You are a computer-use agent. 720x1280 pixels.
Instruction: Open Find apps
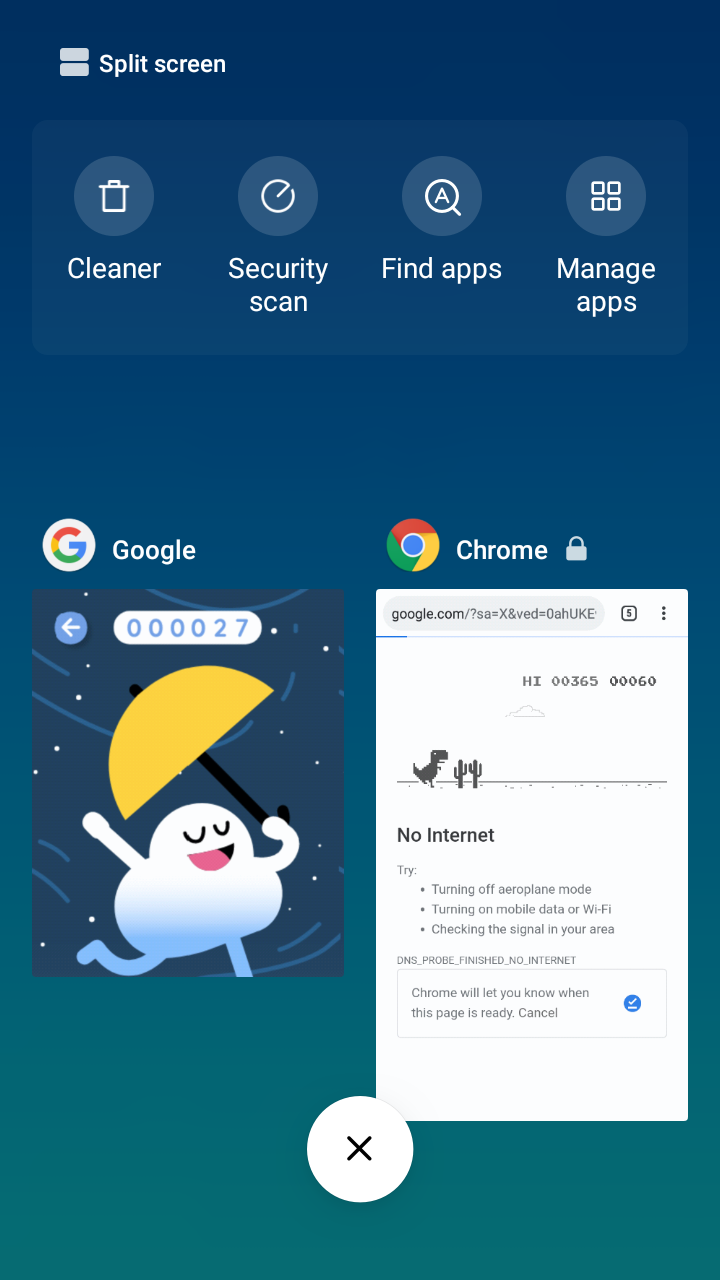coord(441,197)
